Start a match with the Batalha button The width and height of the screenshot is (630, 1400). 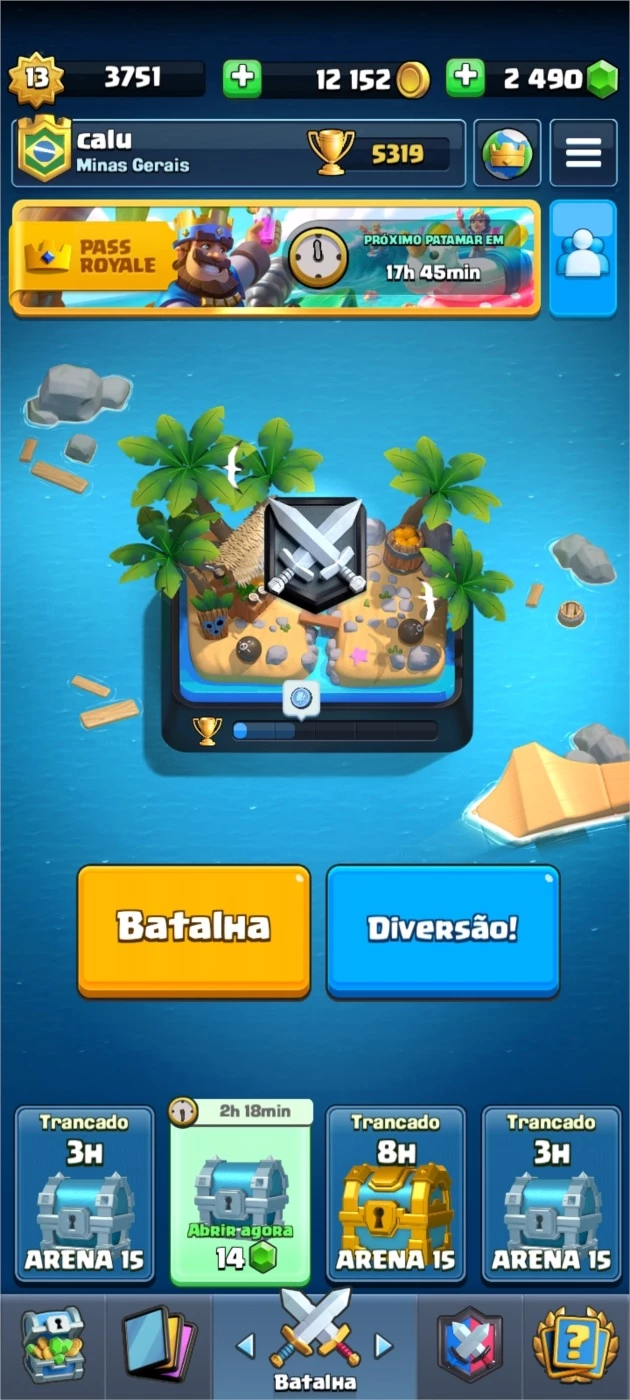coord(194,930)
